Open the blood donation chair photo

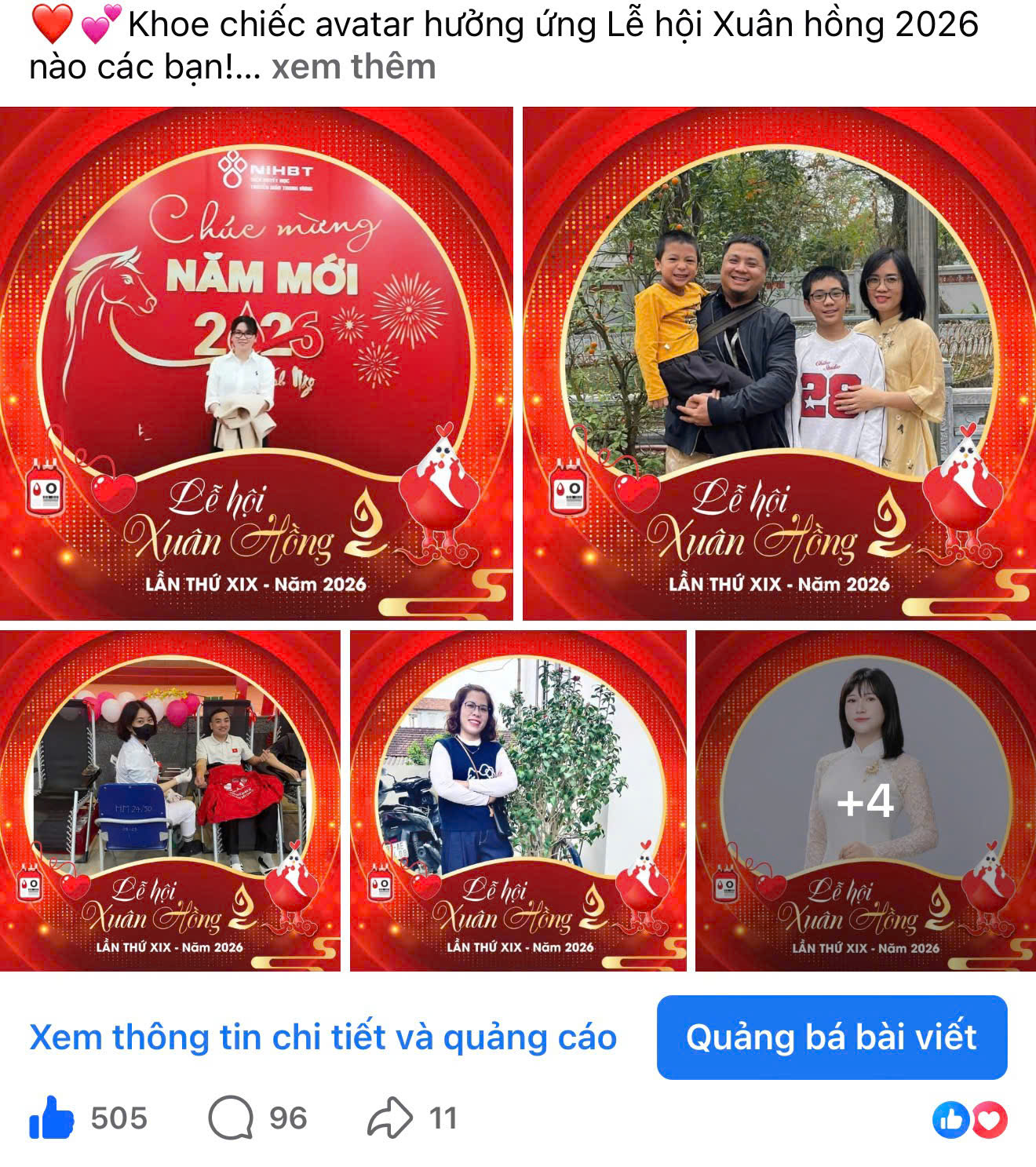coord(170,800)
